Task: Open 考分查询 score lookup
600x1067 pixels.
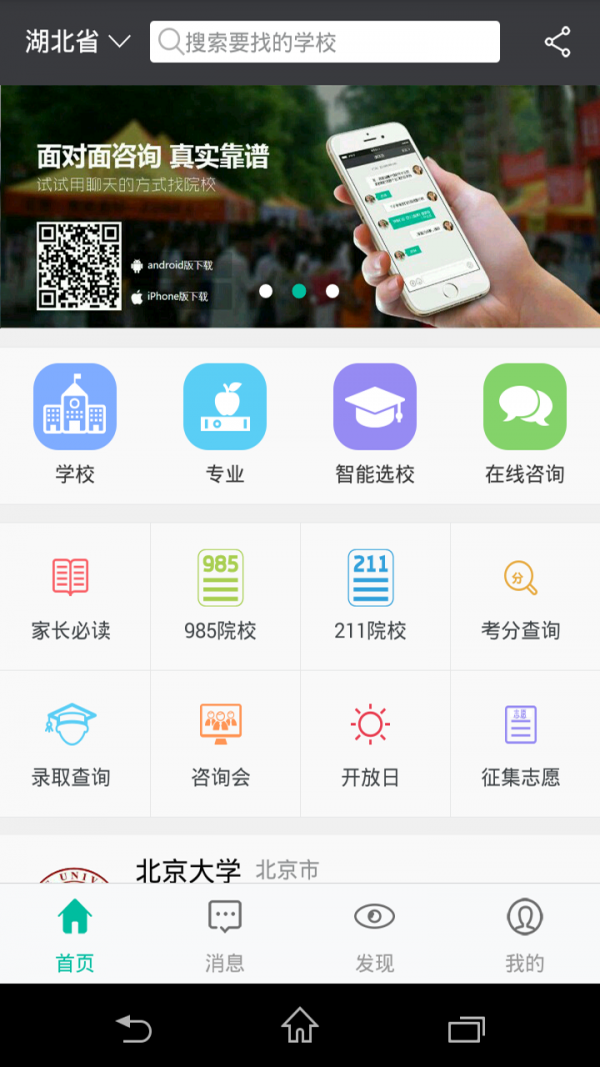Action: click(520, 596)
